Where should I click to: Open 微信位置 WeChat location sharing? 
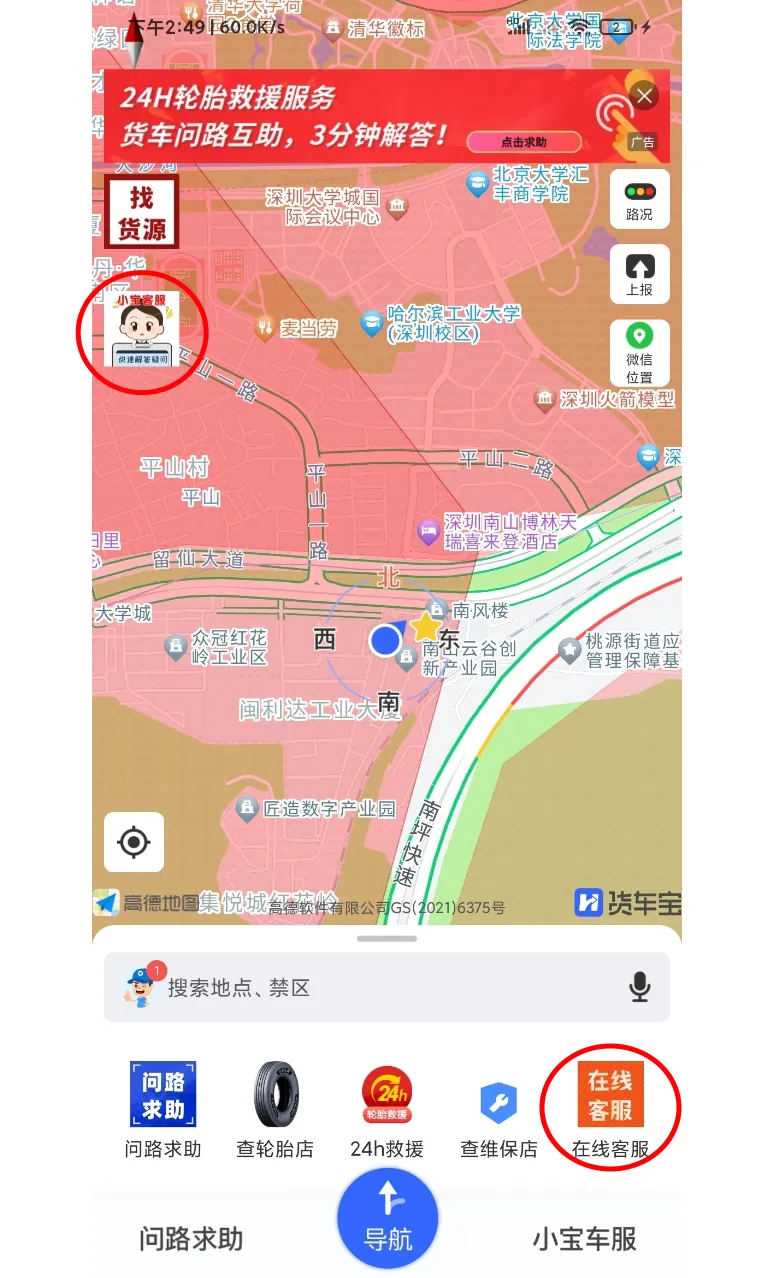pos(639,351)
